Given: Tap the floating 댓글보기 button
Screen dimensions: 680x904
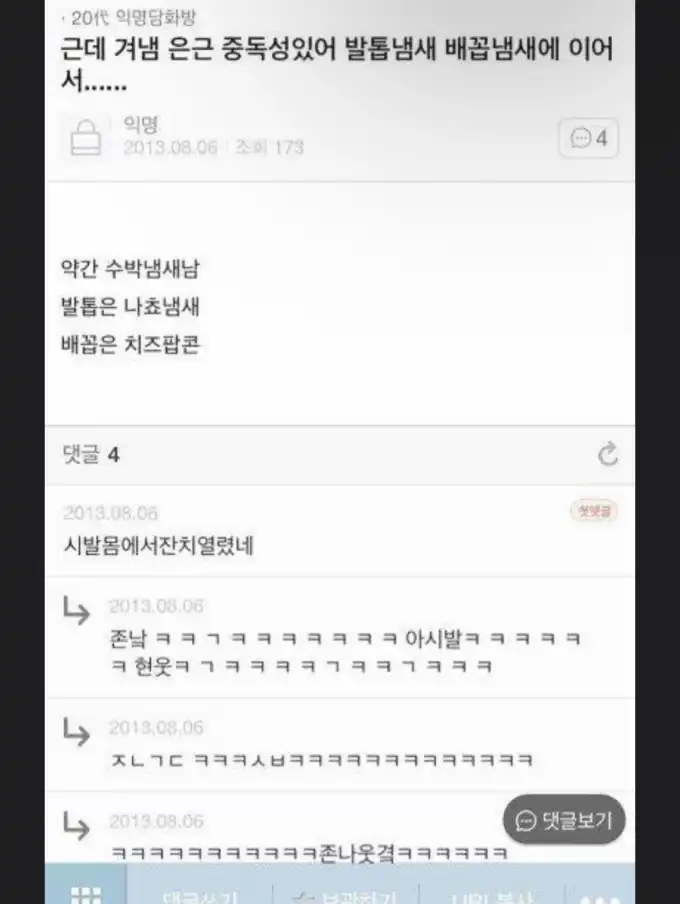Looking at the screenshot, I should click(564, 820).
